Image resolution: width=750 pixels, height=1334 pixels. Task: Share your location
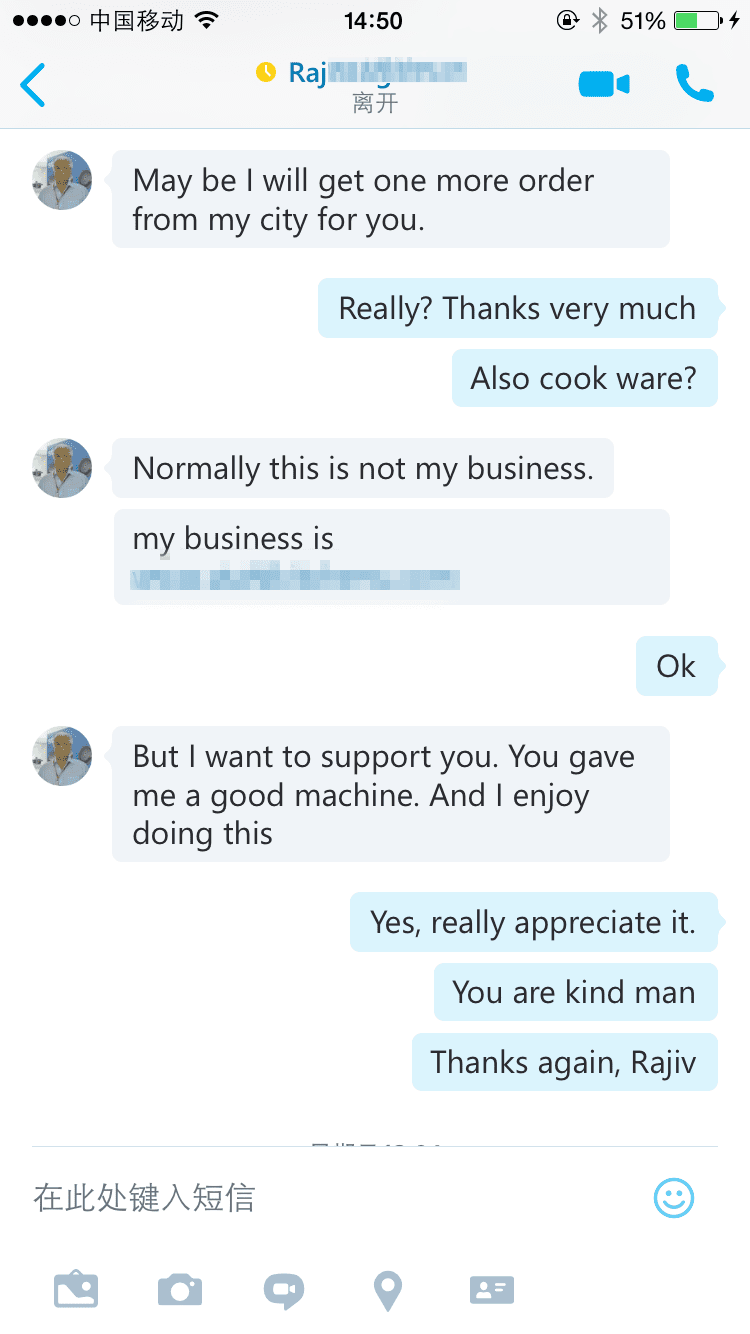pos(387,1290)
